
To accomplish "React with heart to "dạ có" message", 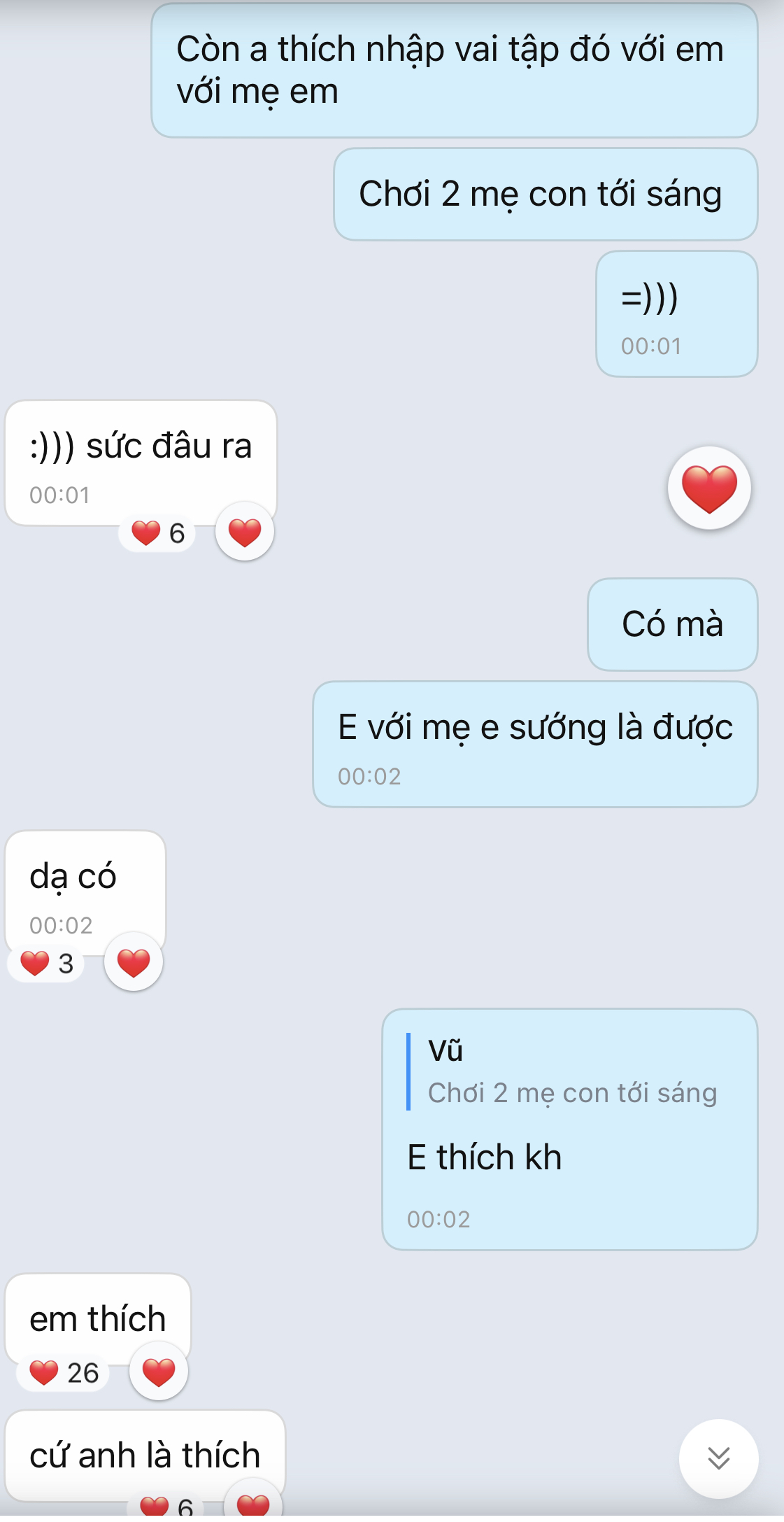I will click(134, 962).
